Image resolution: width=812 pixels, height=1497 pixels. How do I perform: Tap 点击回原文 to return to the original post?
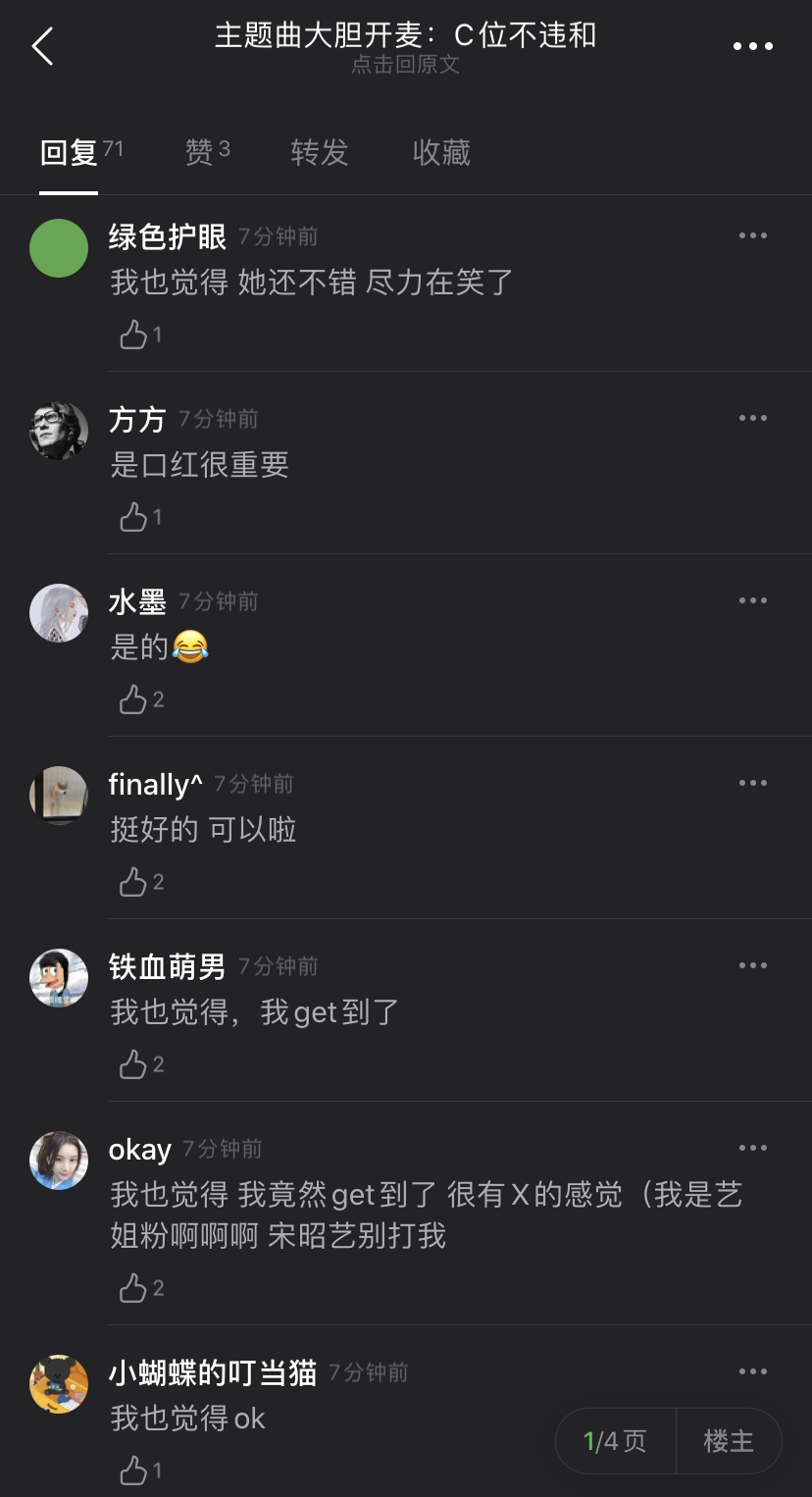[405, 65]
